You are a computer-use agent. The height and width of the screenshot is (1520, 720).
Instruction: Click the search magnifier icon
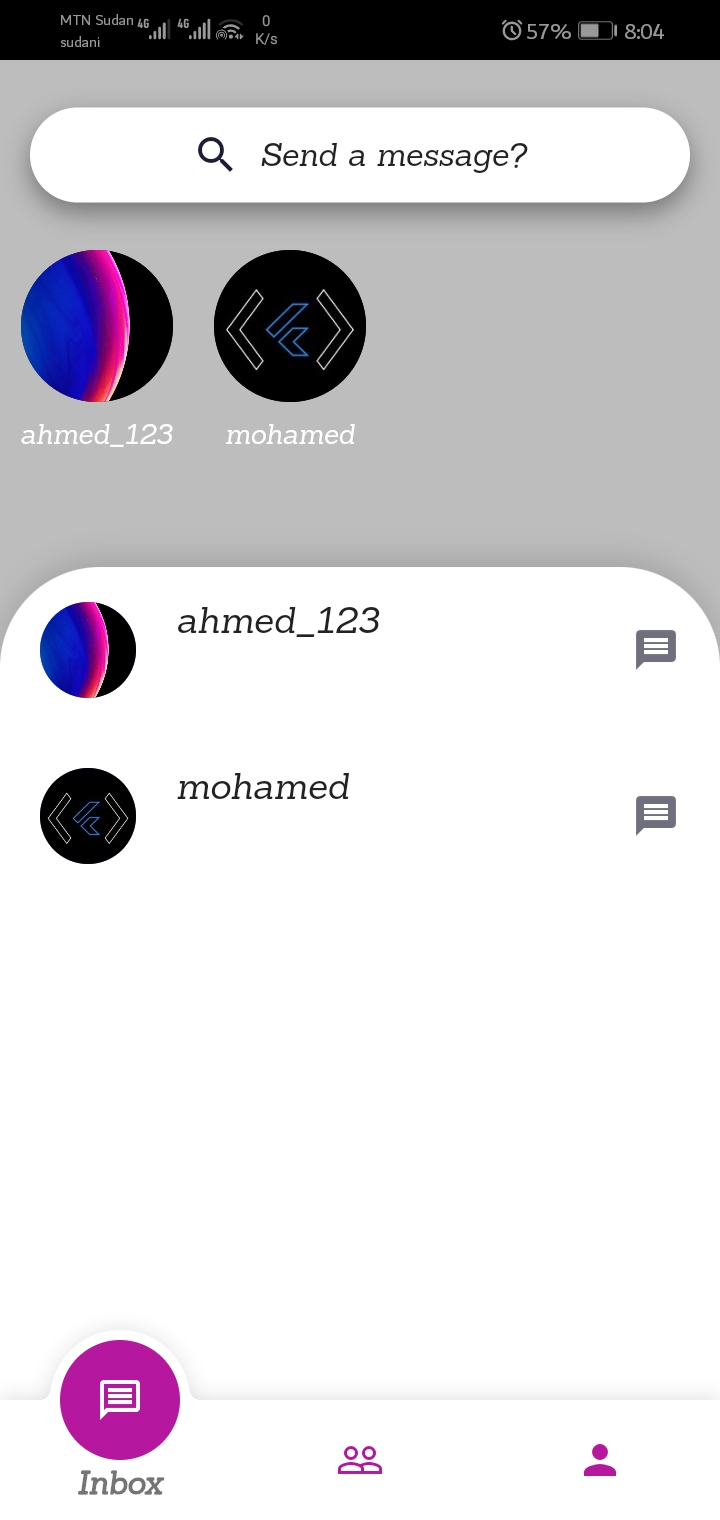(x=215, y=155)
